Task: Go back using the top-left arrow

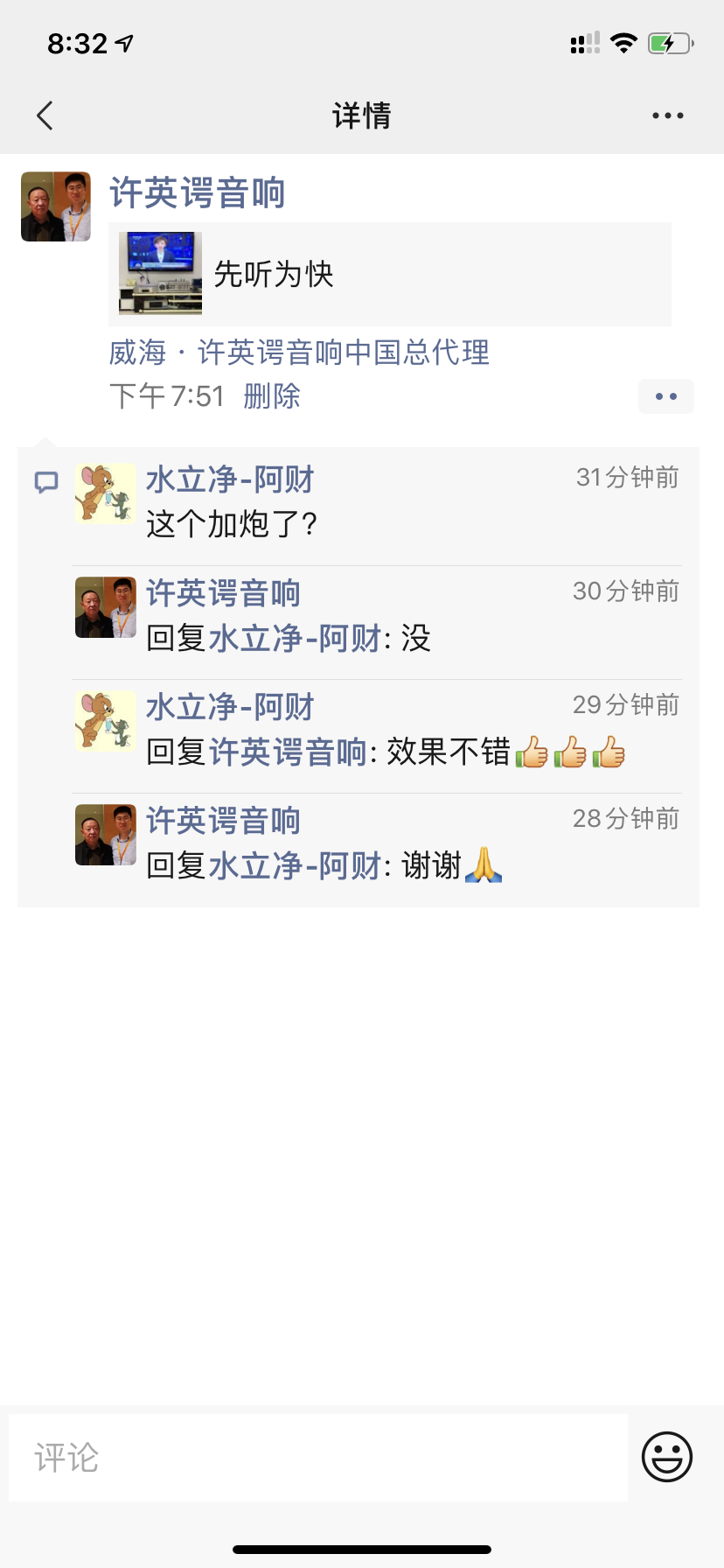Action: pos(45,115)
